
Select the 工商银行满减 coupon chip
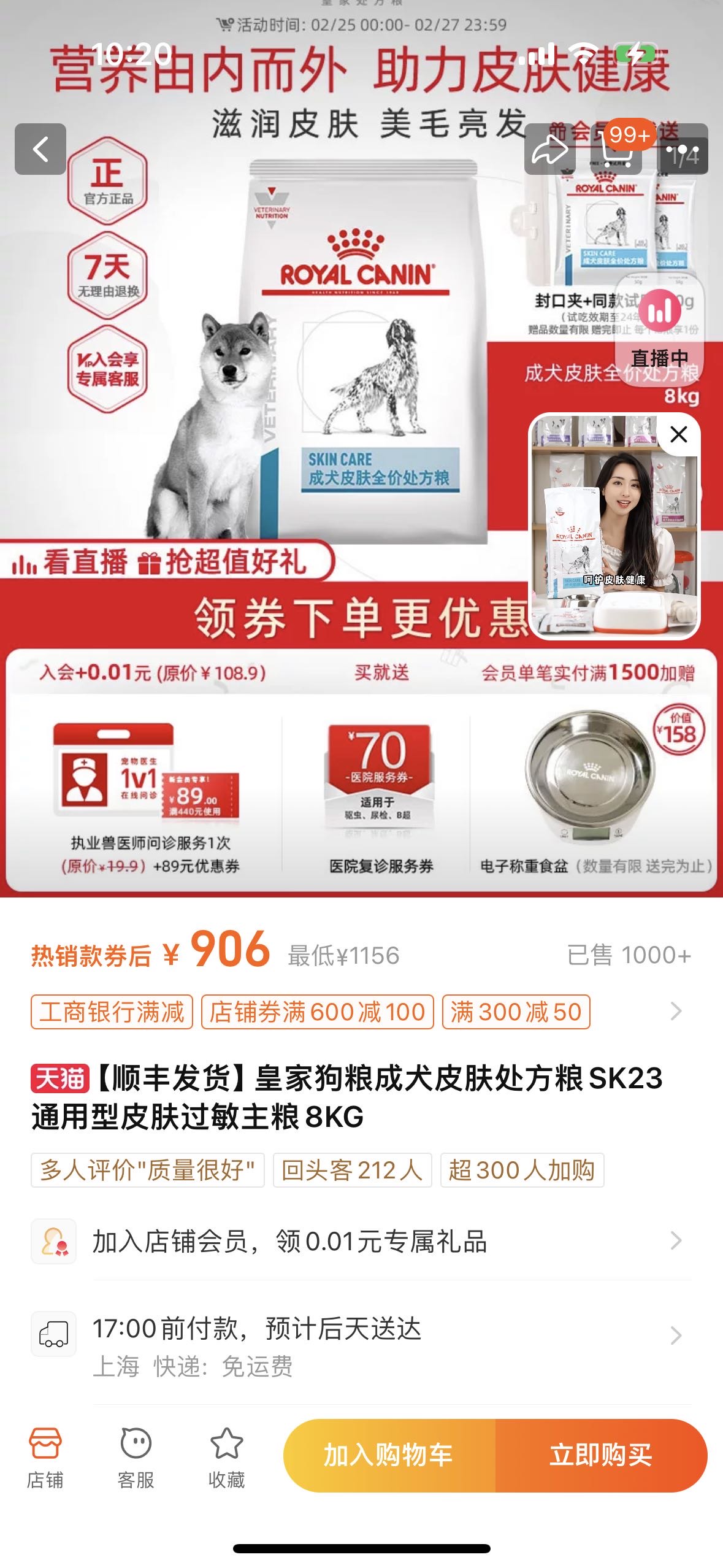(x=112, y=1012)
